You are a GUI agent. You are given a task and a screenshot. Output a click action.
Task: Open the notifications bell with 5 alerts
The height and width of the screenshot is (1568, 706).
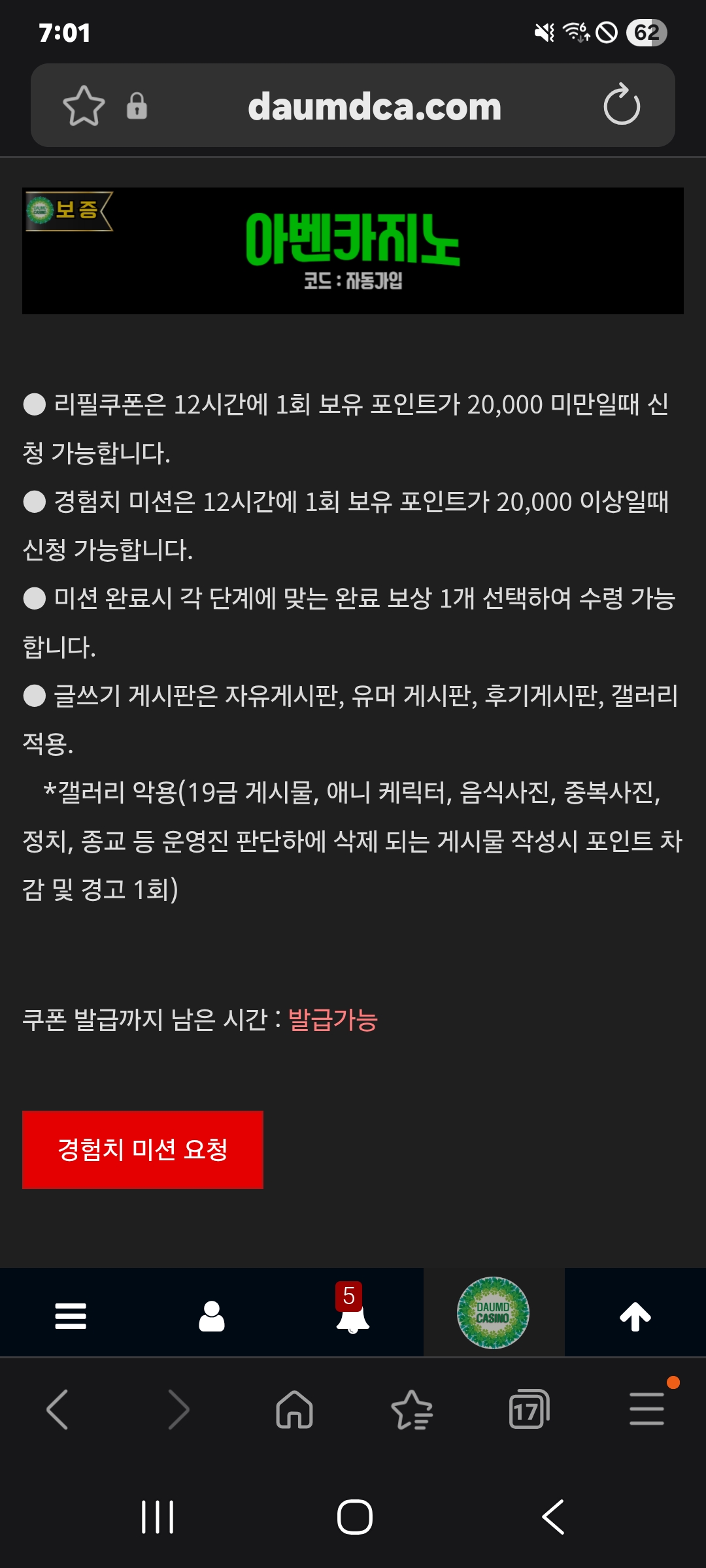tap(352, 1315)
